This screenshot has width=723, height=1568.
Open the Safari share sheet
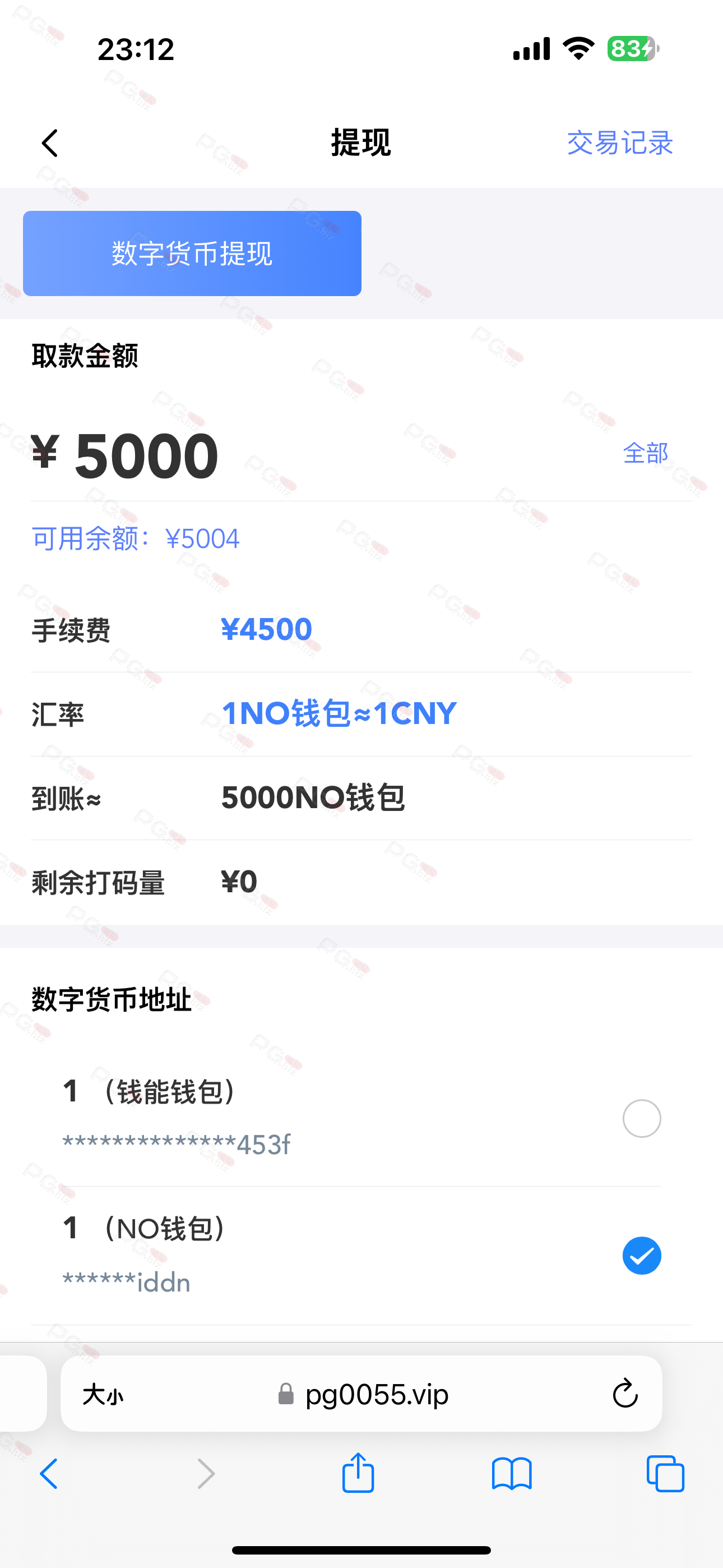(x=358, y=1473)
